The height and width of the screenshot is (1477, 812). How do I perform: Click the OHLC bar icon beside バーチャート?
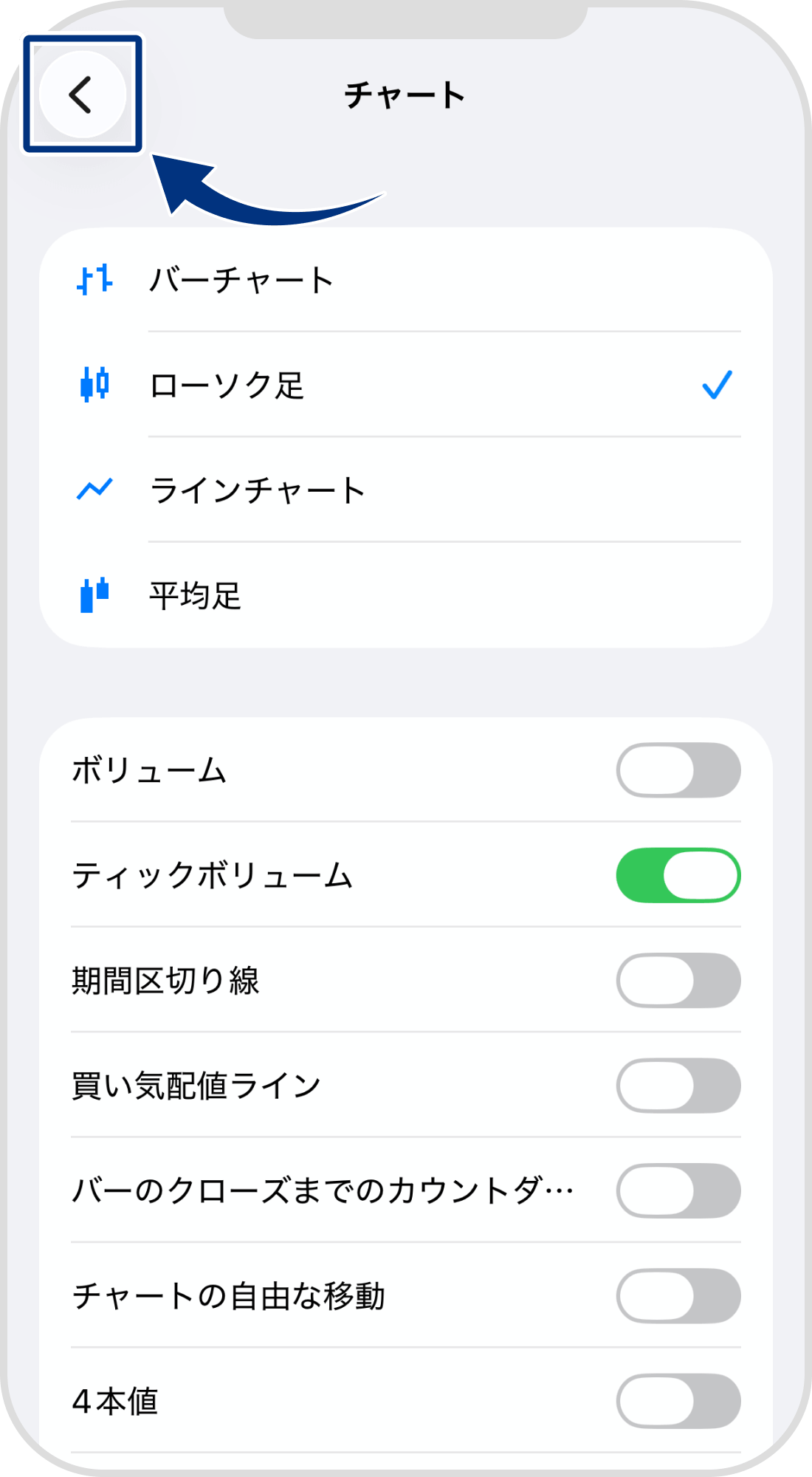(94, 279)
